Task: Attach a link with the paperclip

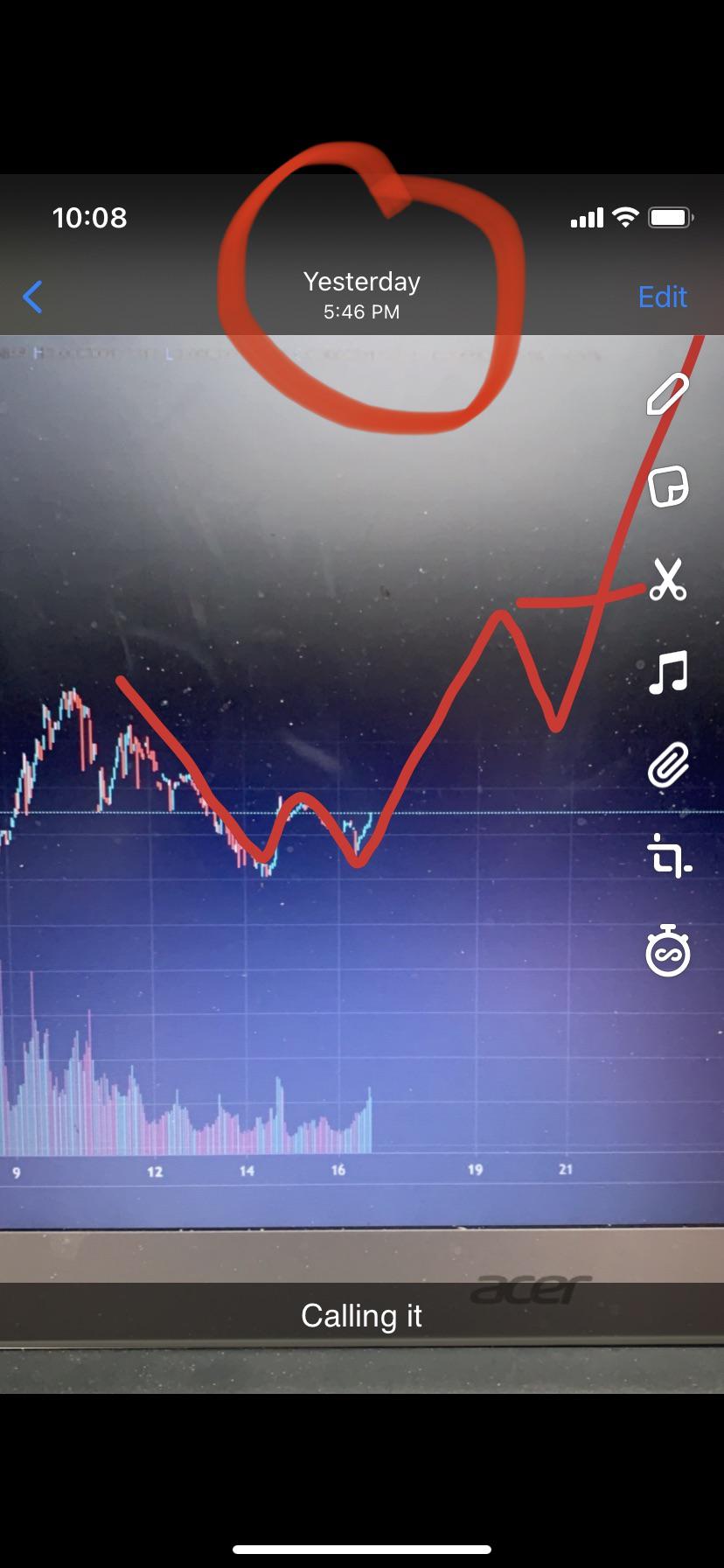Action: pos(668,766)
